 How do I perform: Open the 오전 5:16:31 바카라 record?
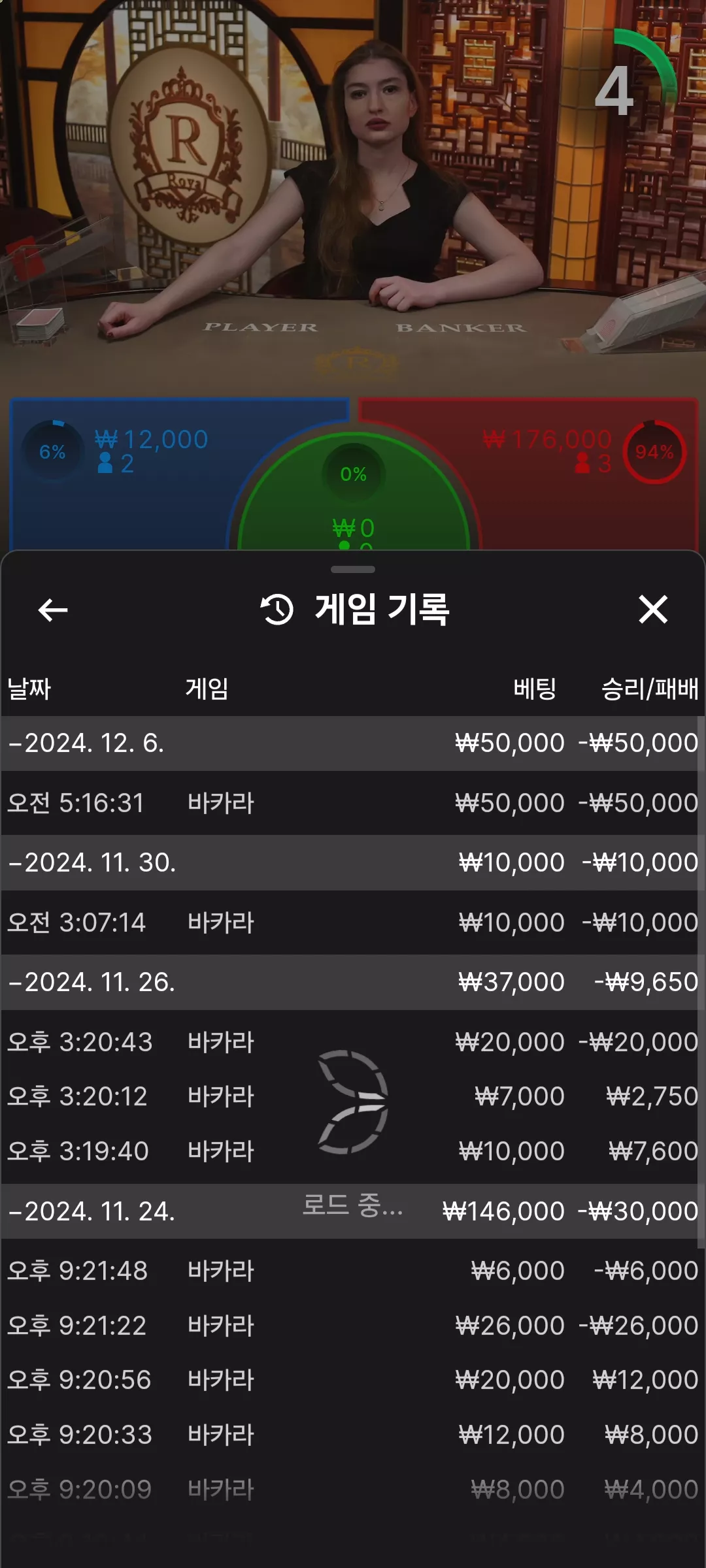tap(353, 803)
